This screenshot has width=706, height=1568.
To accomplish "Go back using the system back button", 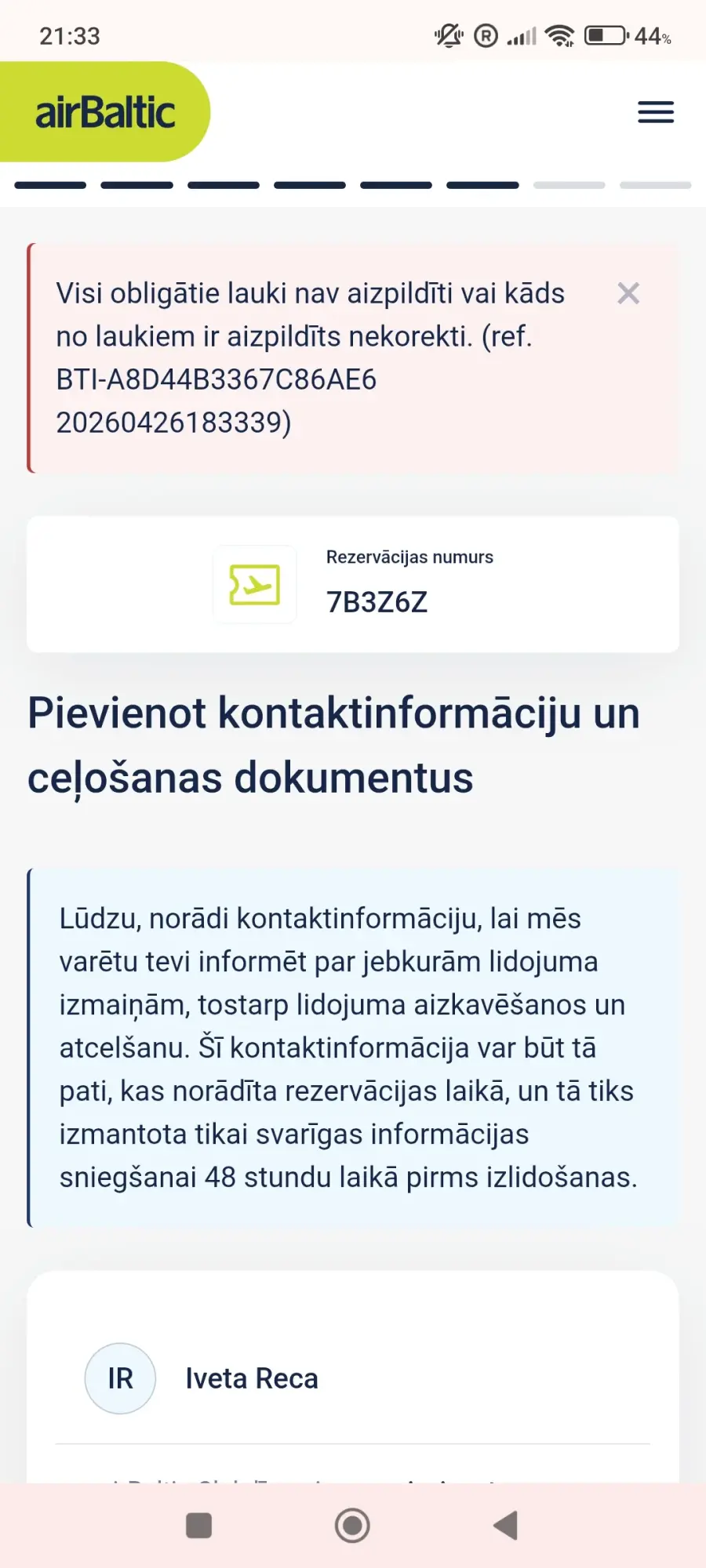I will click(506, 1526).
